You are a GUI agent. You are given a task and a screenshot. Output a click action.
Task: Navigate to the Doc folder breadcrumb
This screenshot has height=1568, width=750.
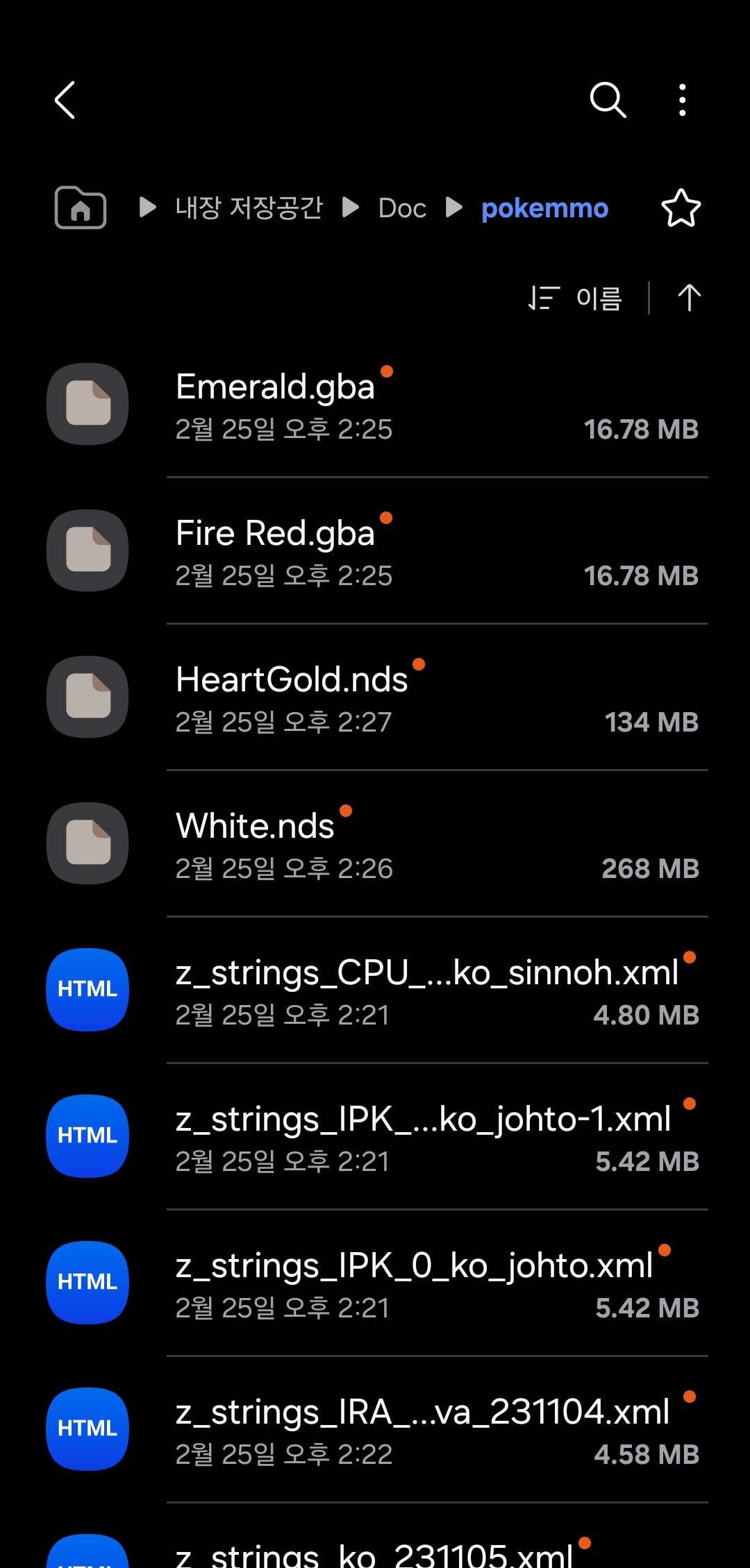tap(402, 208)
